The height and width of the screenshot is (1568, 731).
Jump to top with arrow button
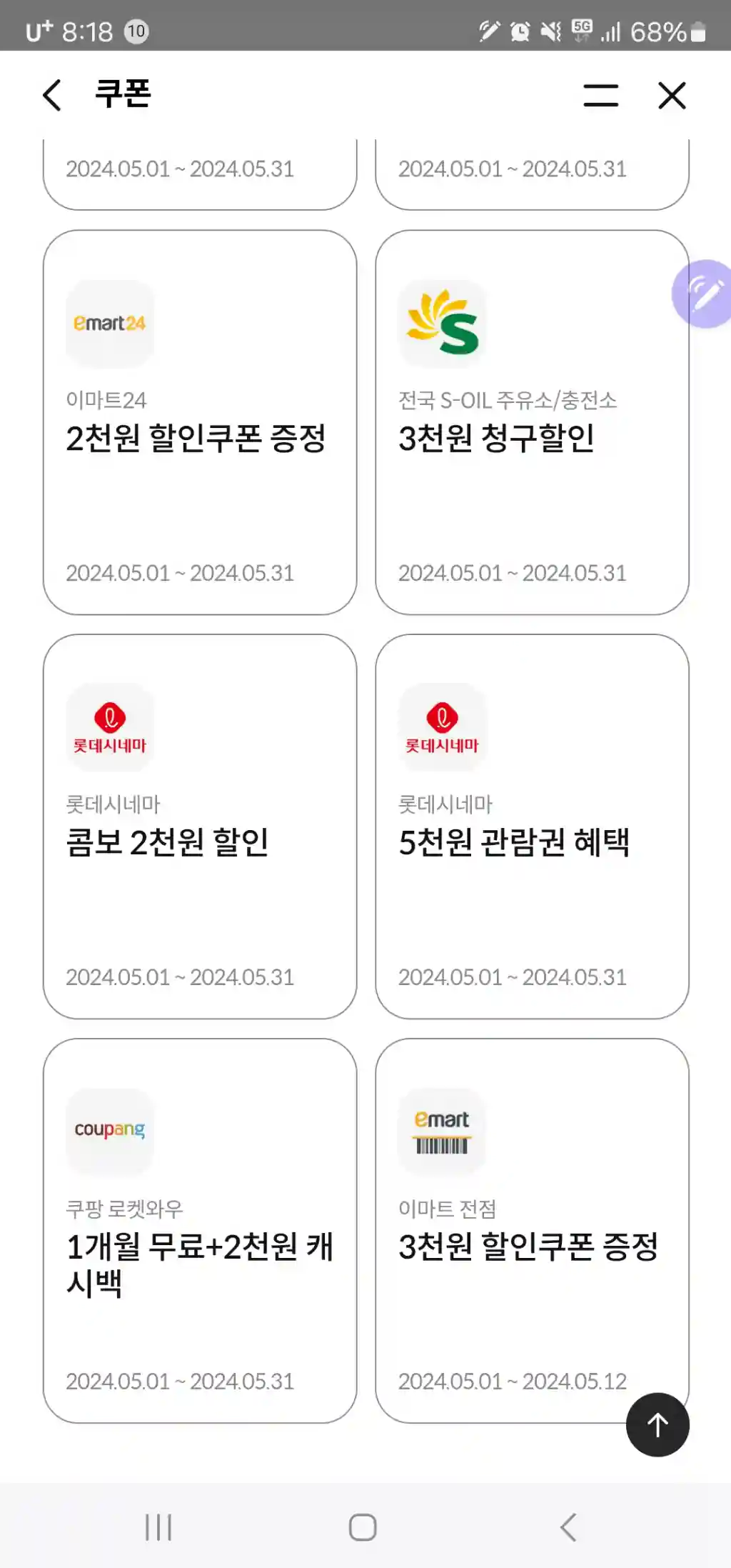657,1424
